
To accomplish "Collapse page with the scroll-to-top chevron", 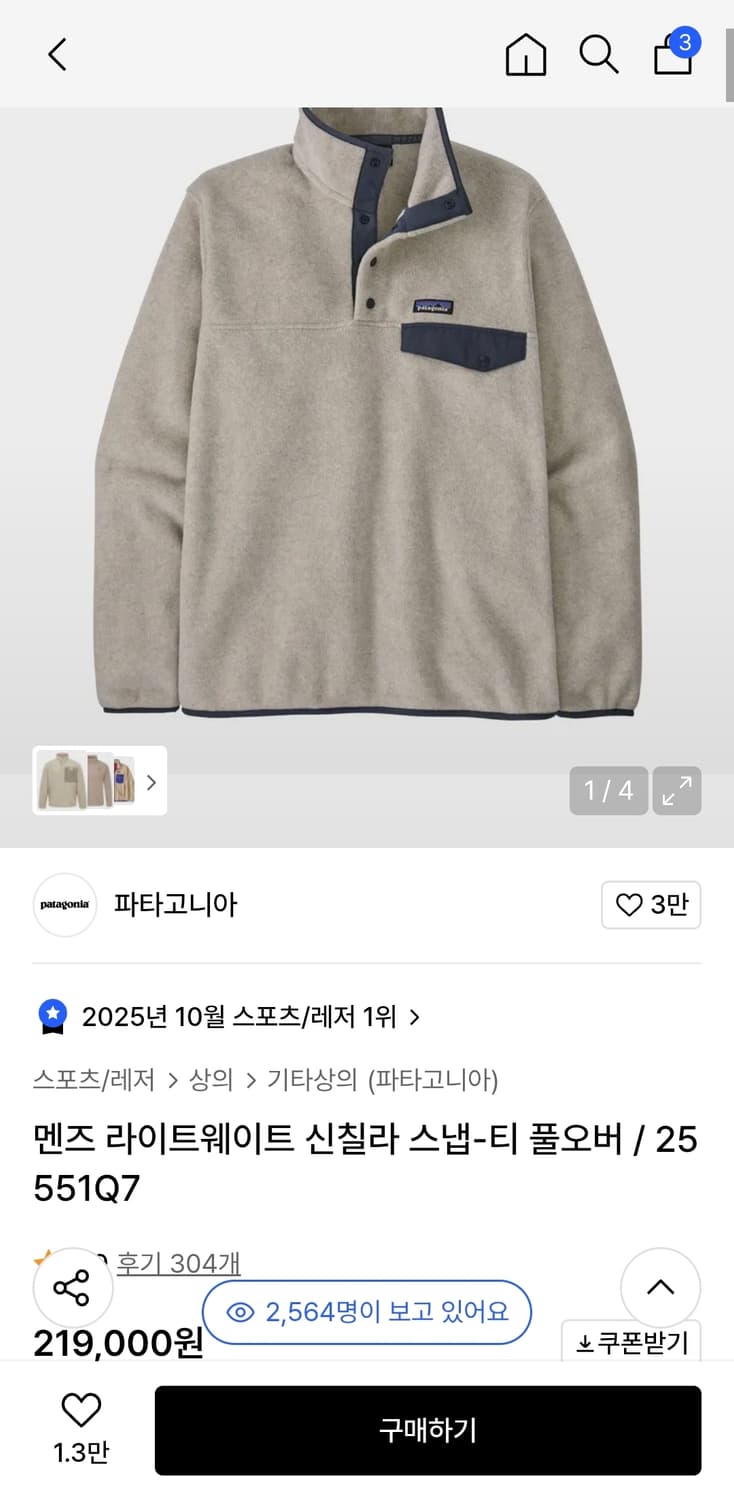I will 660,1288.
